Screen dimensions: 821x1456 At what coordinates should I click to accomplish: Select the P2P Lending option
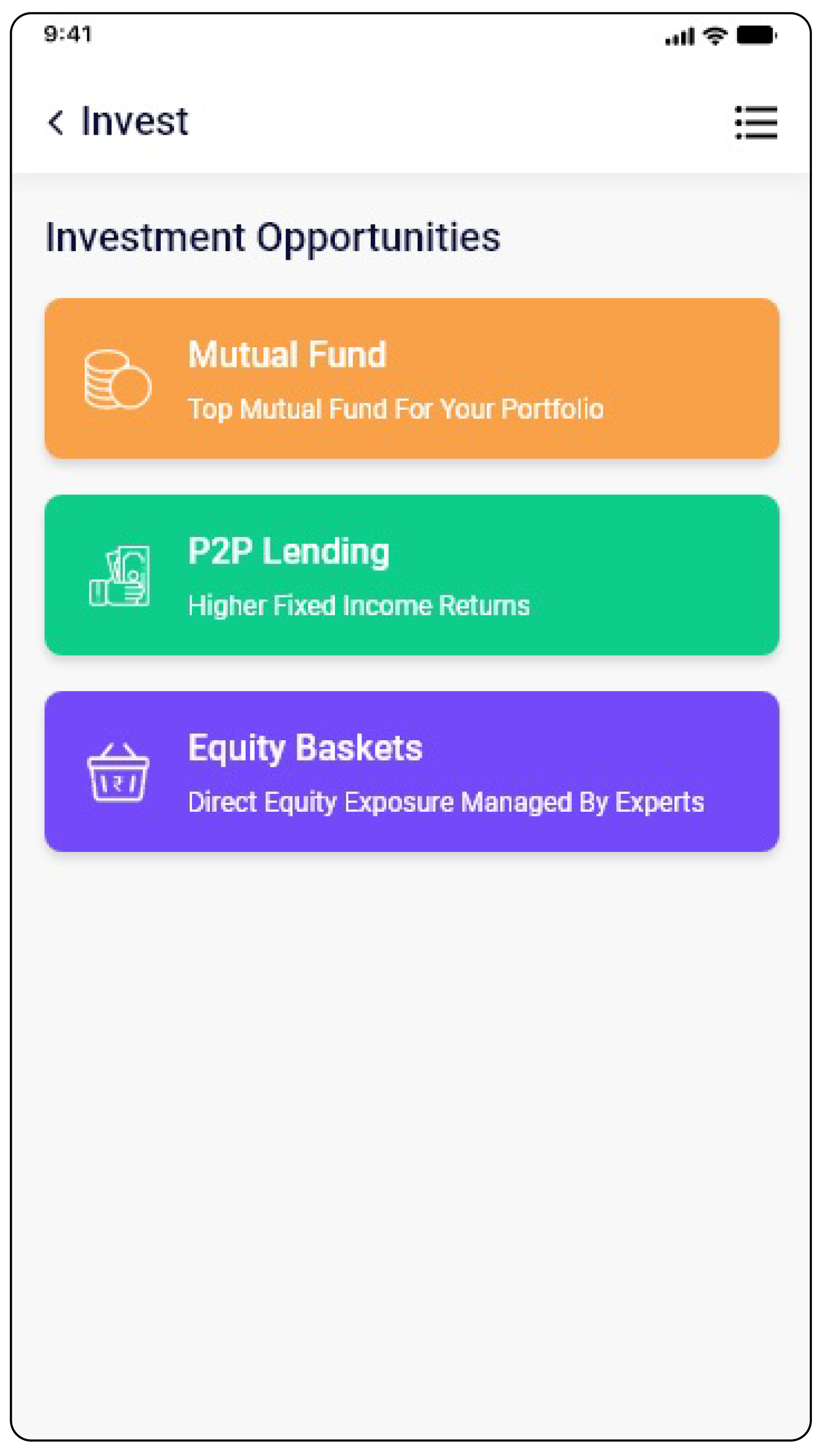(x=412, y=575)
